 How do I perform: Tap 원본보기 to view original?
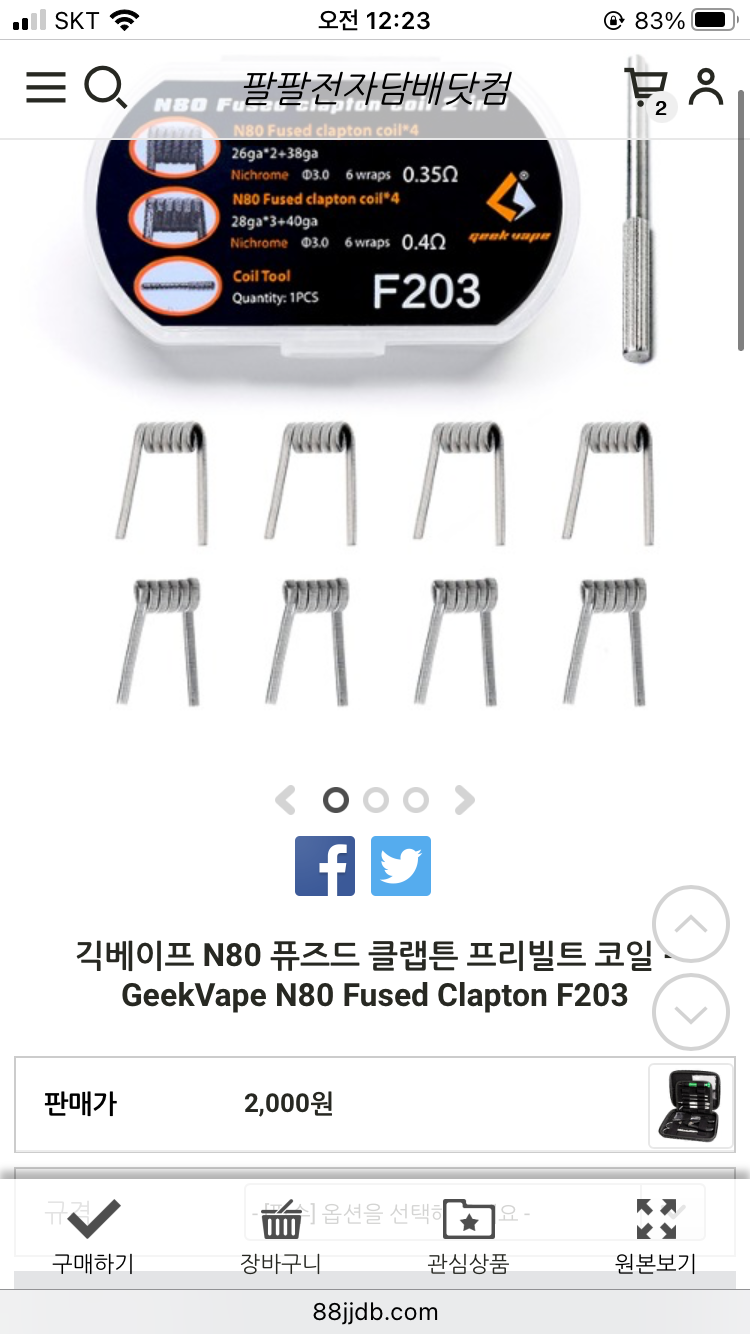(x=656, y=1237)
